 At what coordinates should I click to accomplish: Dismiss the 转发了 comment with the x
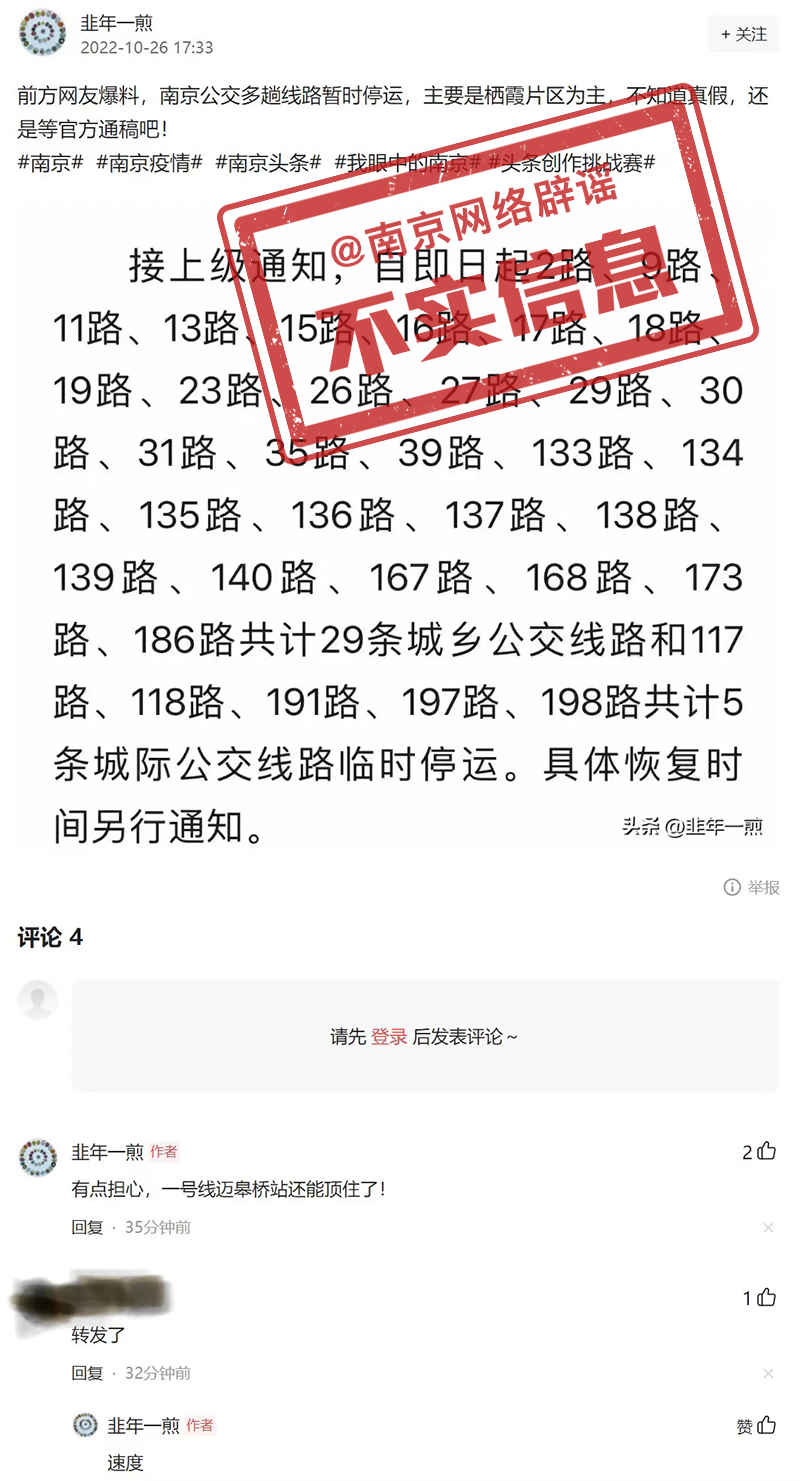[x=768, y=1374]
